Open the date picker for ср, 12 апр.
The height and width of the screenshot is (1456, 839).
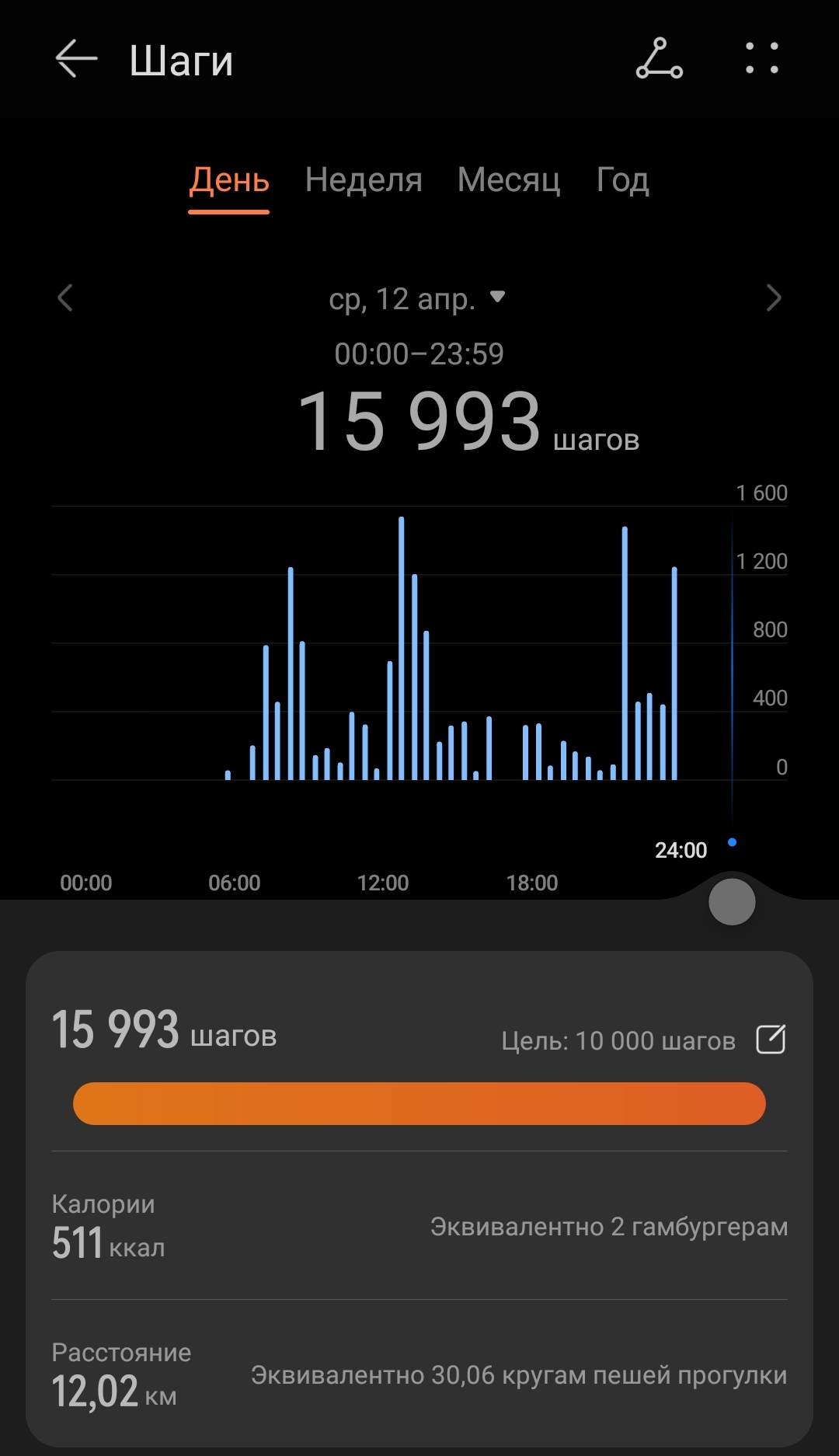pyautogui.click(x=417, y=298)
